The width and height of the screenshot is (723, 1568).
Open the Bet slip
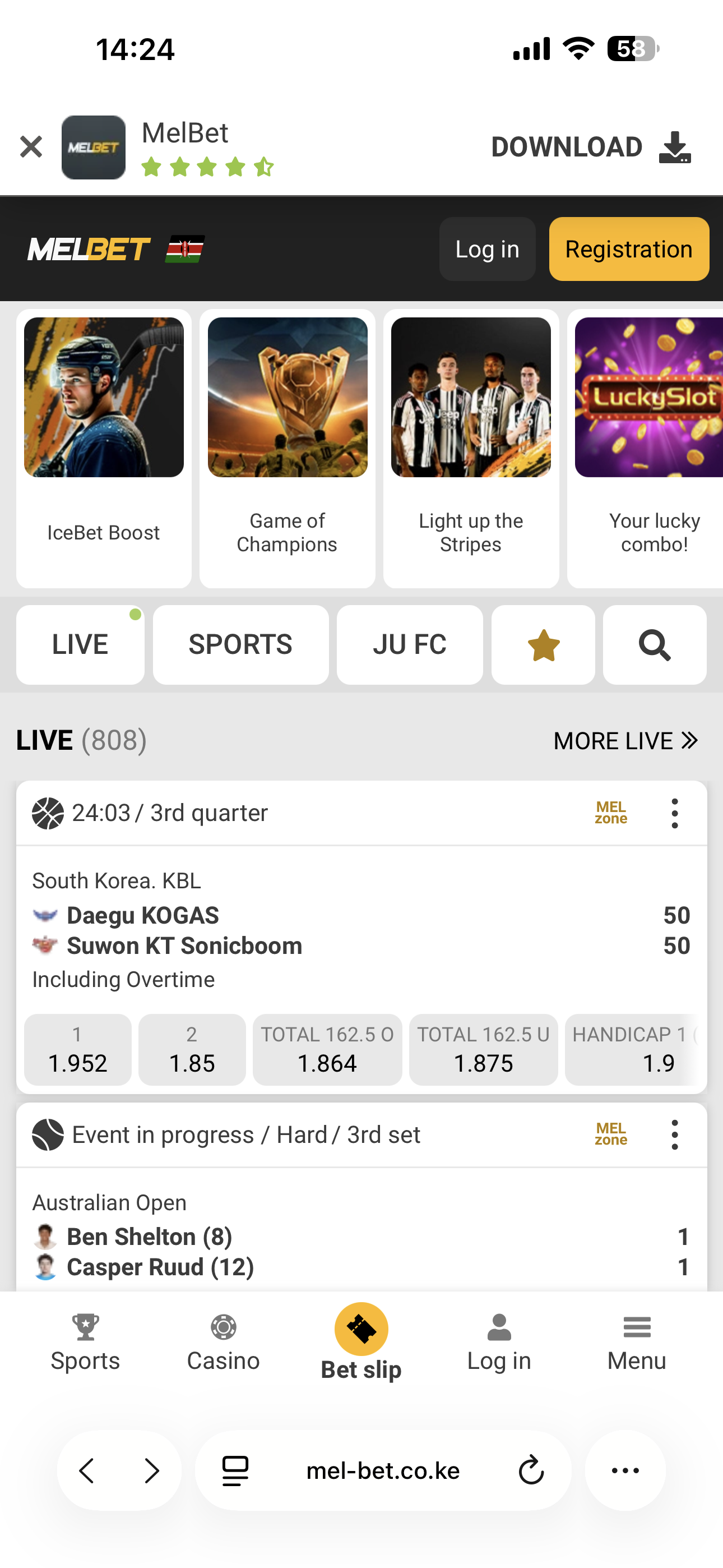361,1341
